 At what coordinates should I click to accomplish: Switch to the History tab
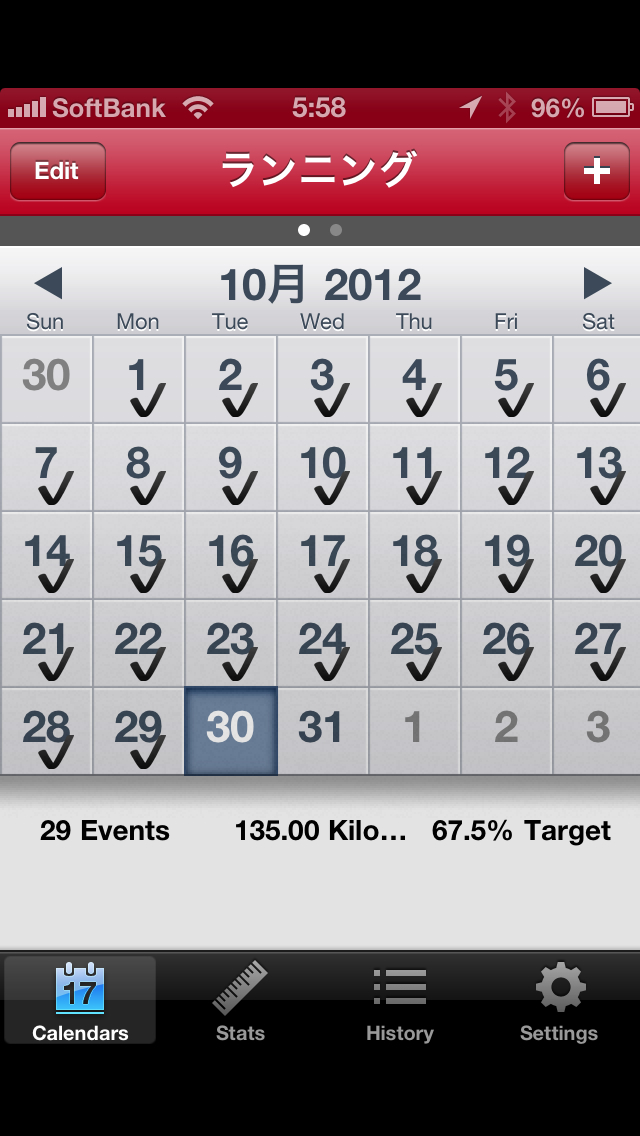point(399,1000)
